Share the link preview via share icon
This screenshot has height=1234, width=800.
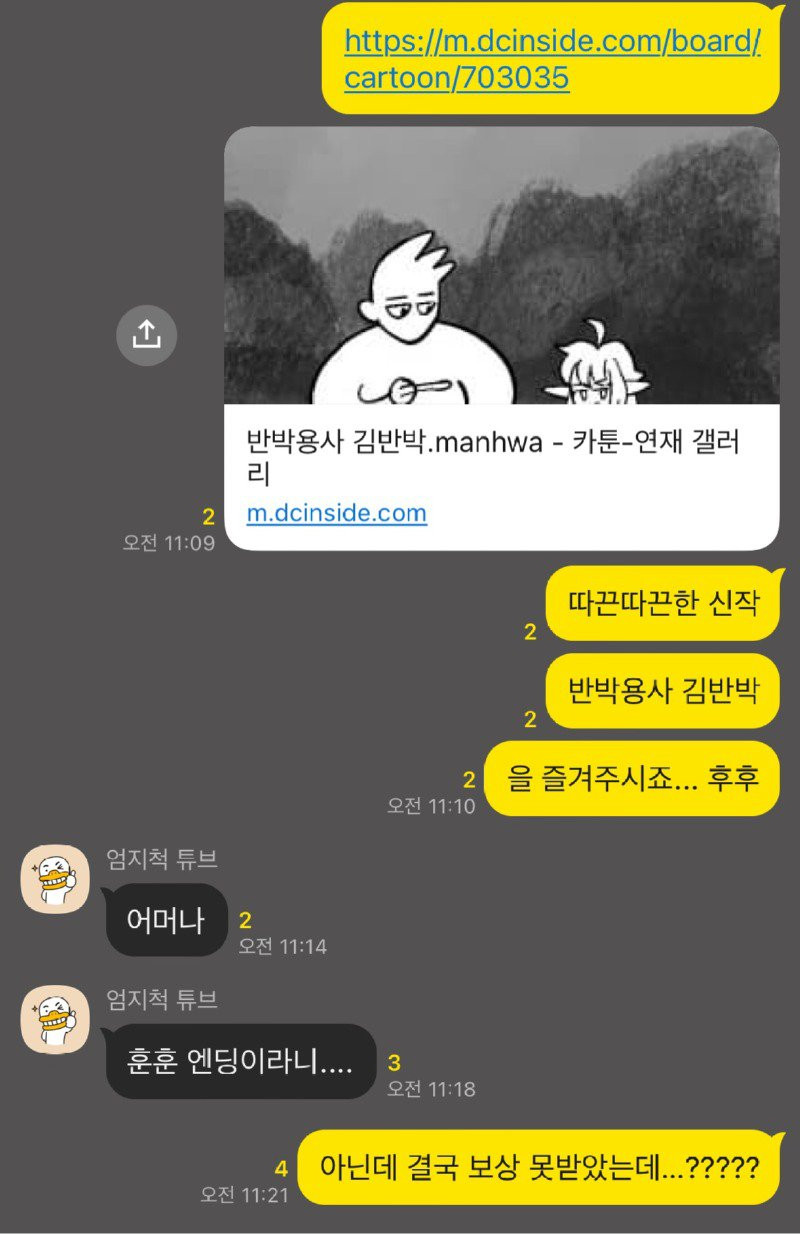pos(146,334)
